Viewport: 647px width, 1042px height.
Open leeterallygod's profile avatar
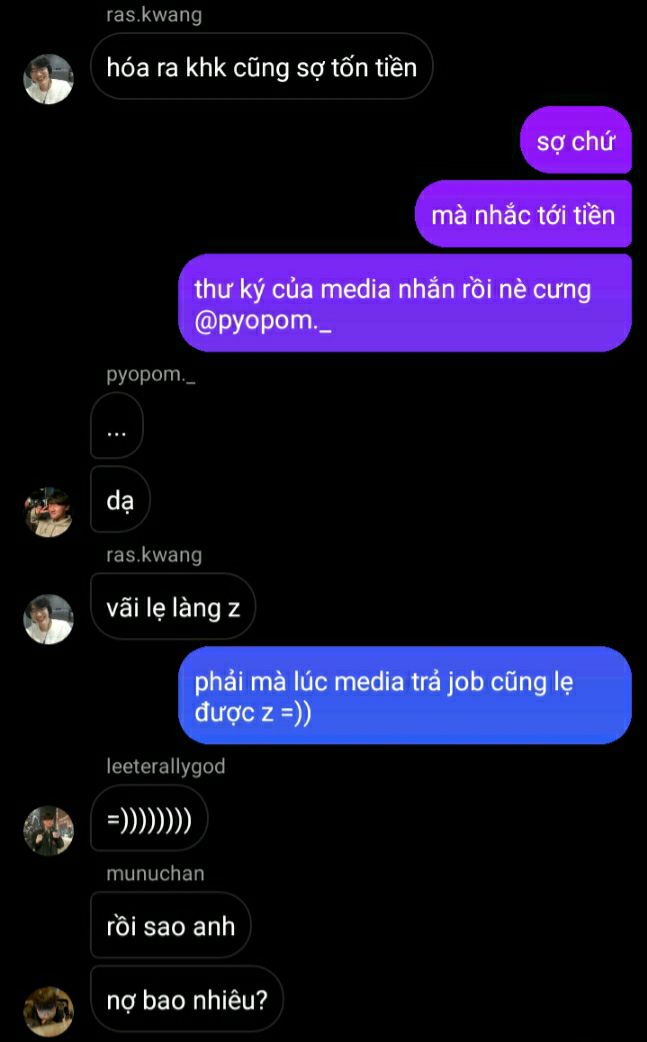pos(48,831)
